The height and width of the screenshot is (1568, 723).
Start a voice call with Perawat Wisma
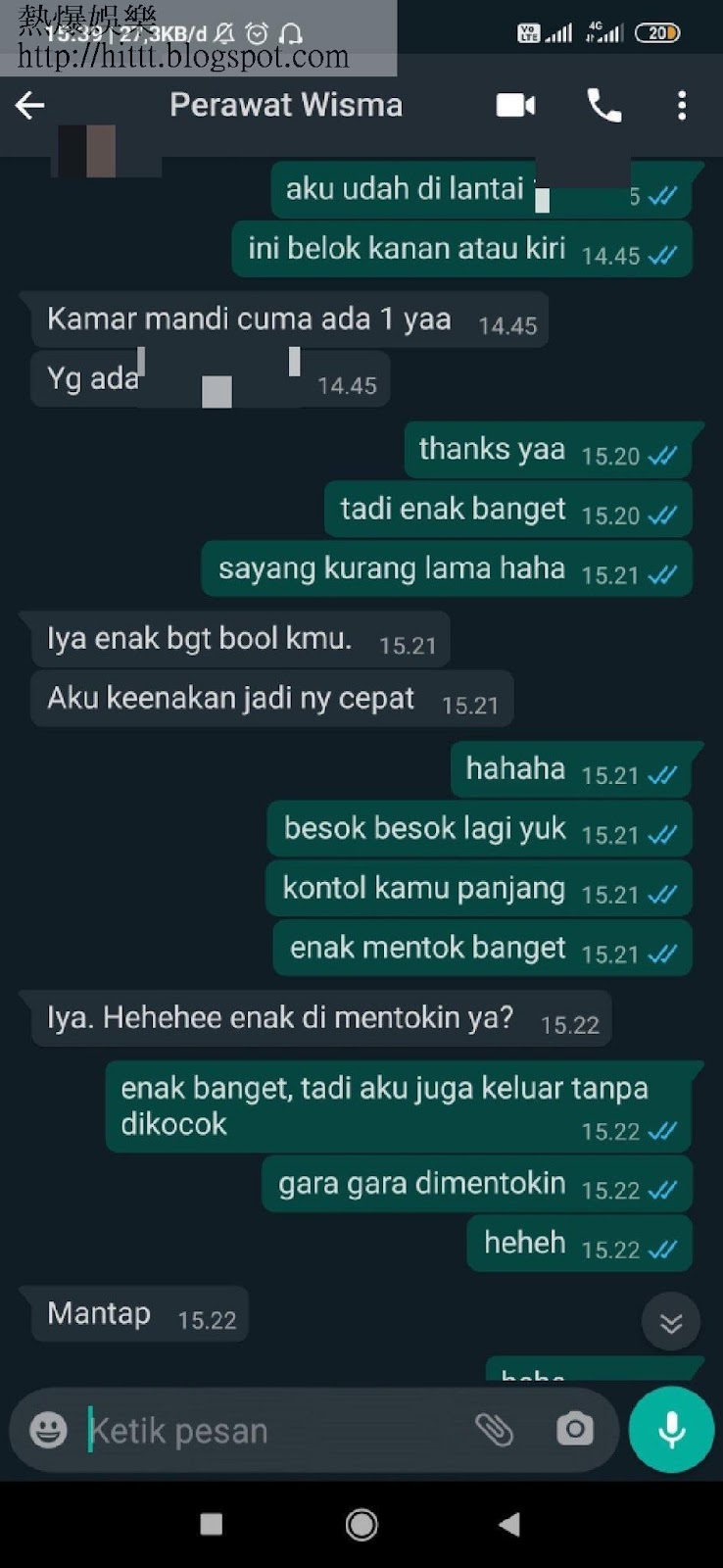click(x=603, y=106)
